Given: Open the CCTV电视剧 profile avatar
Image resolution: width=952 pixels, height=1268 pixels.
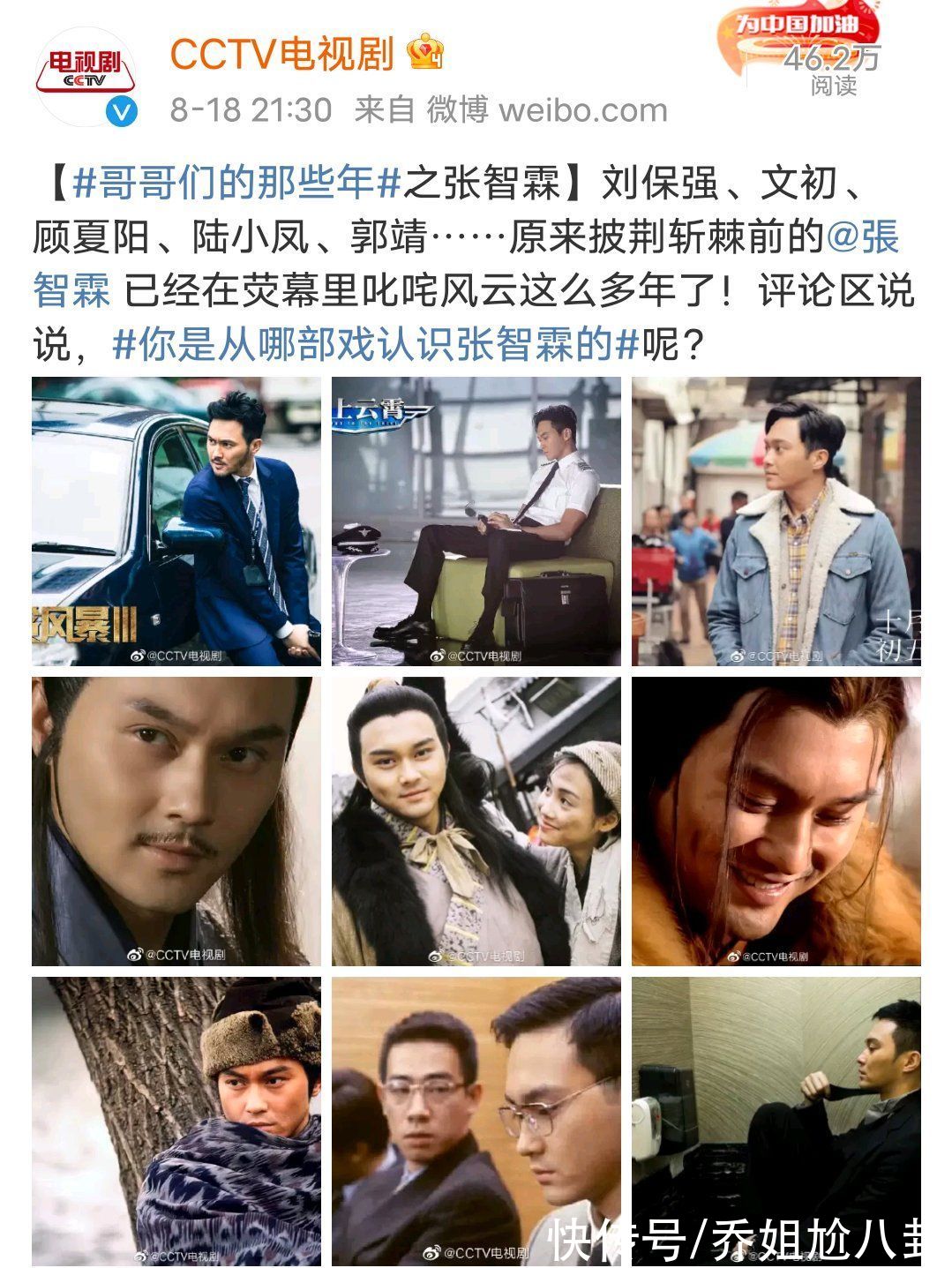Looking at the screenshot, I should pos(85,78).
